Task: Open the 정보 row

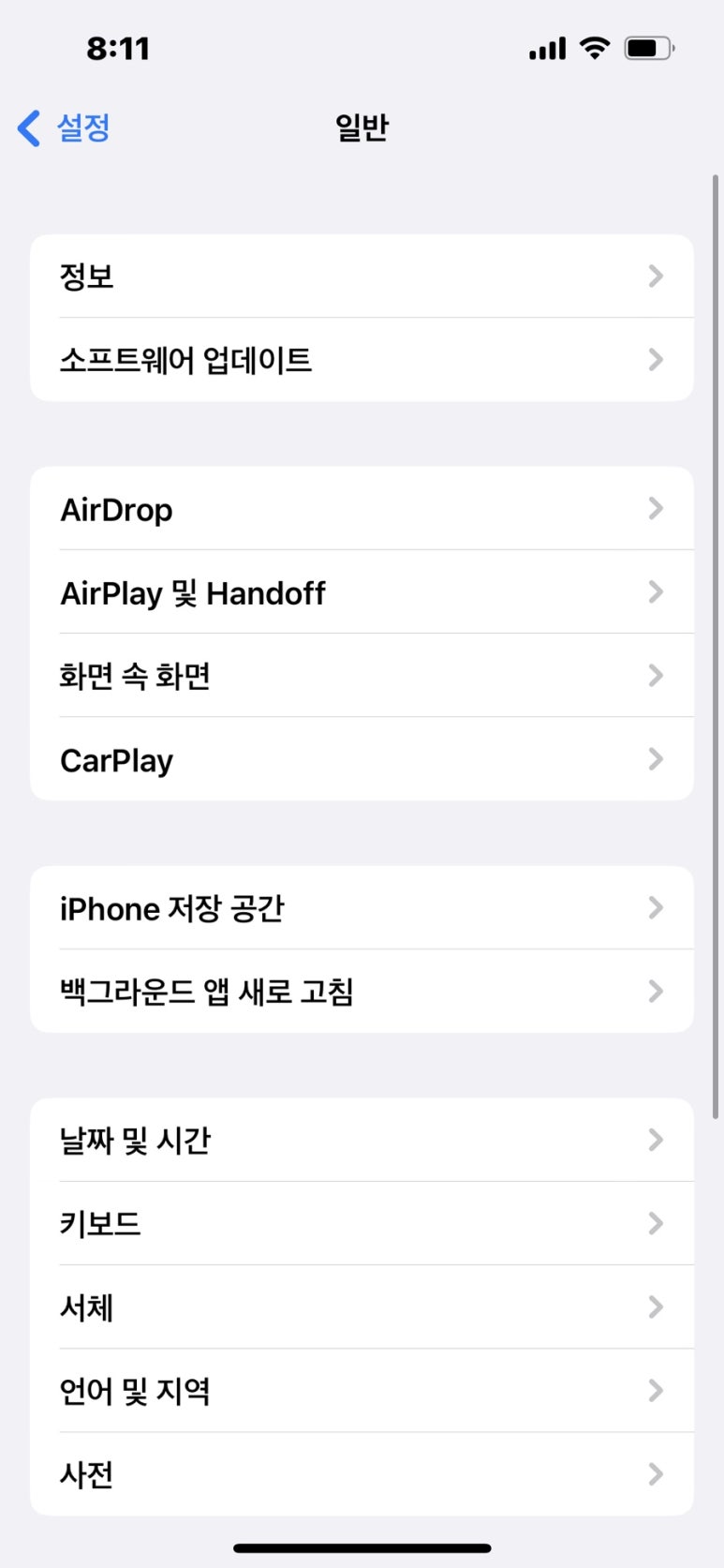Action: point(362,276)
